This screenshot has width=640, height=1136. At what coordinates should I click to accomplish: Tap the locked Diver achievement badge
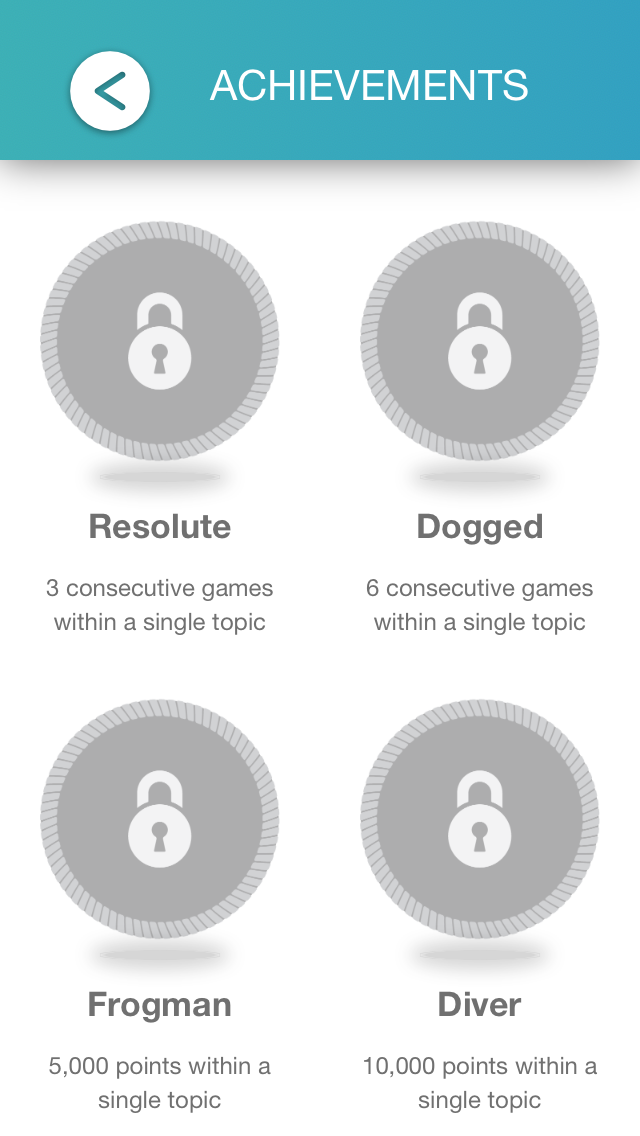tap(480, 819)
